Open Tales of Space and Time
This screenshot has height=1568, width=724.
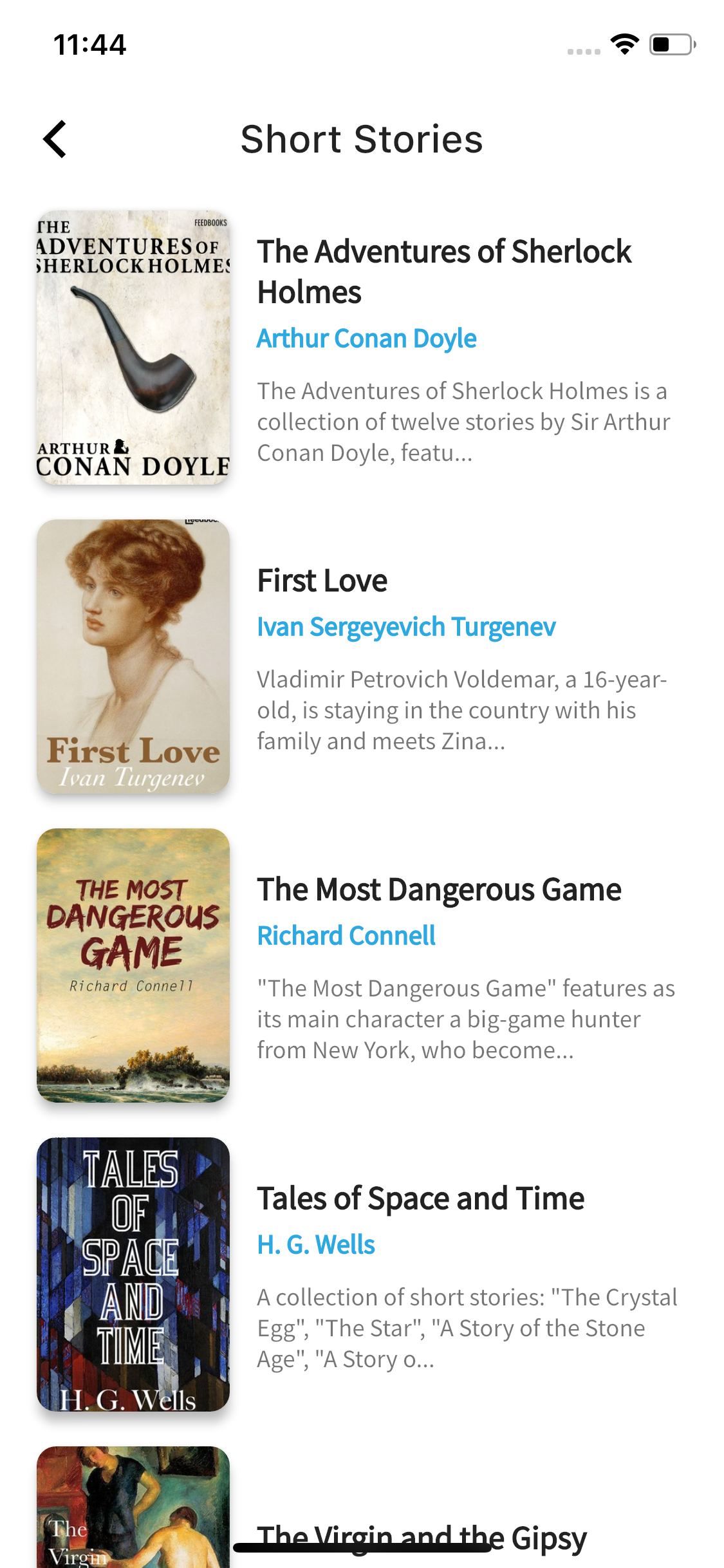[x=421, y=1199]
